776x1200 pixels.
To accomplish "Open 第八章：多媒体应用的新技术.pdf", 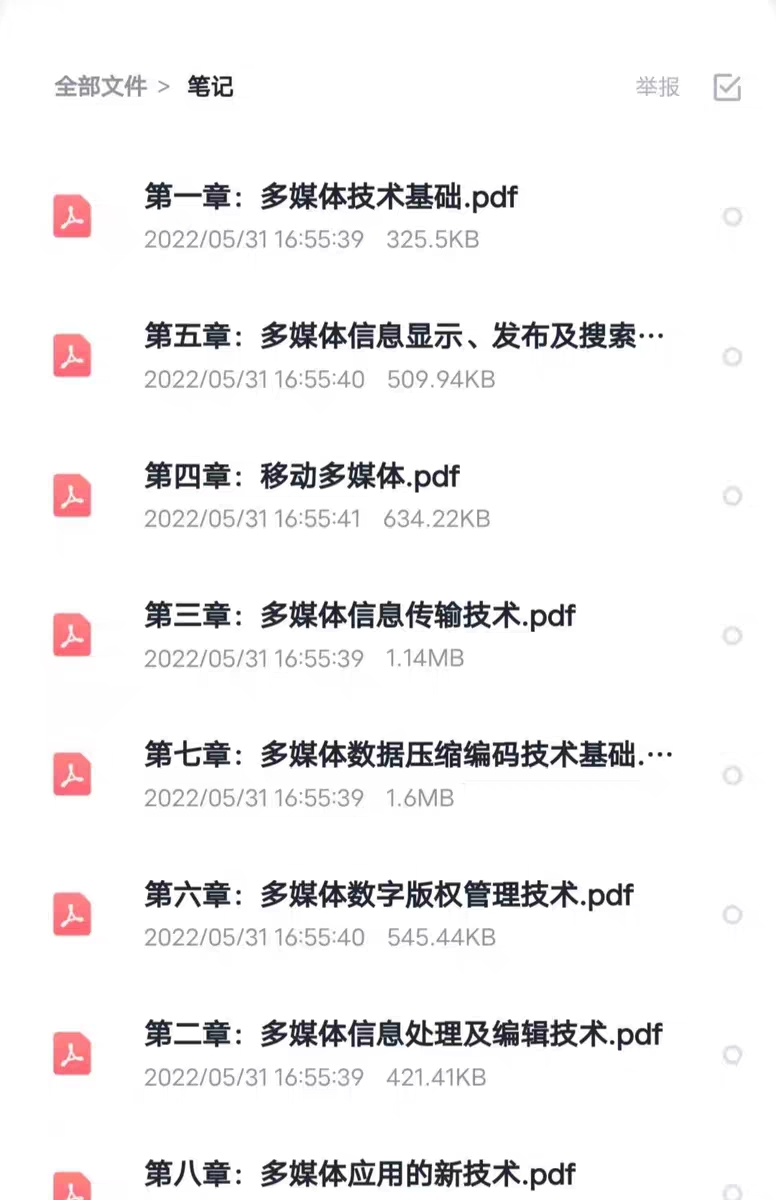I will pyautogui.click(x=360, y=1173).
